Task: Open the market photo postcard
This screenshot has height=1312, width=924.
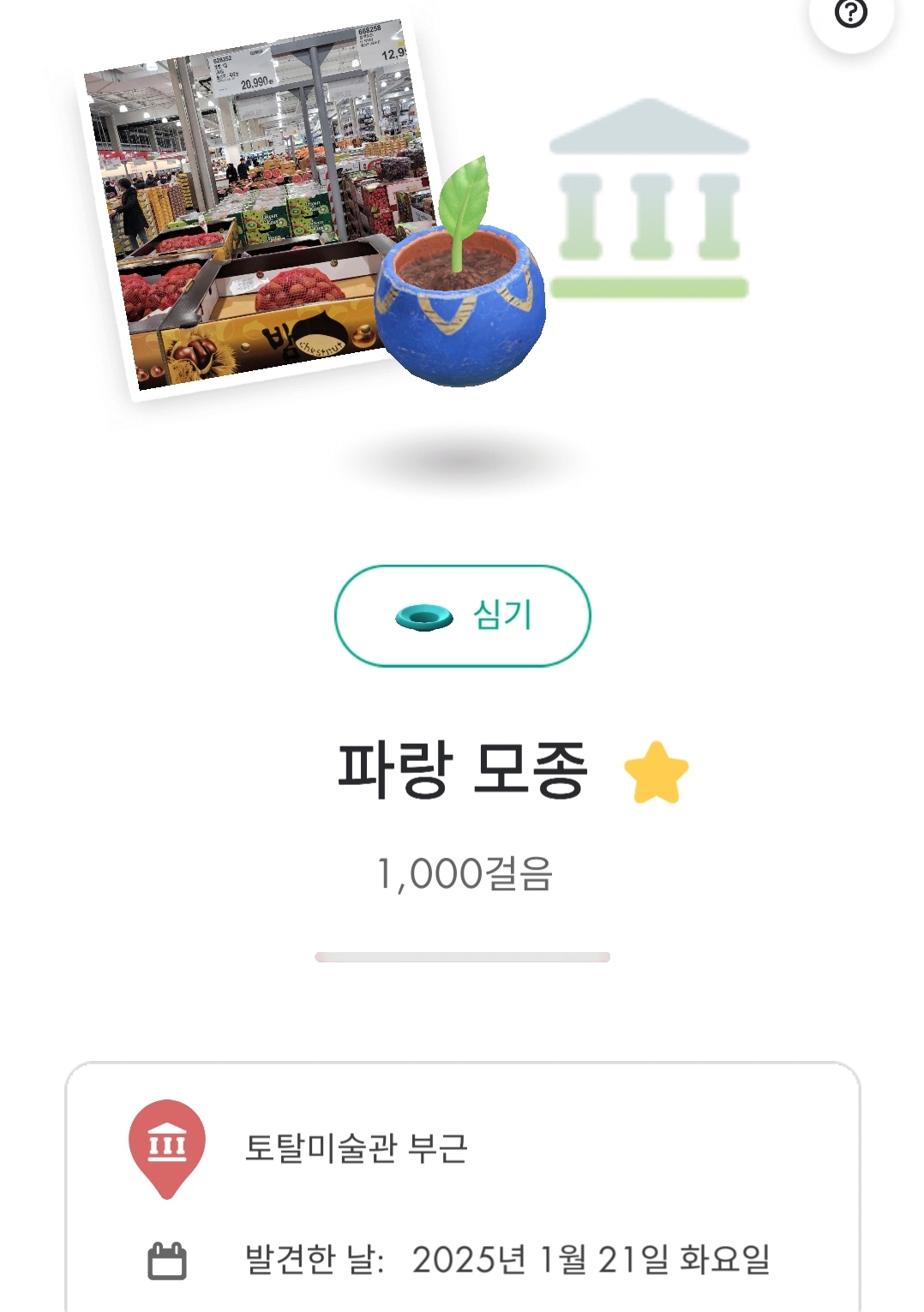Action: 249,206
